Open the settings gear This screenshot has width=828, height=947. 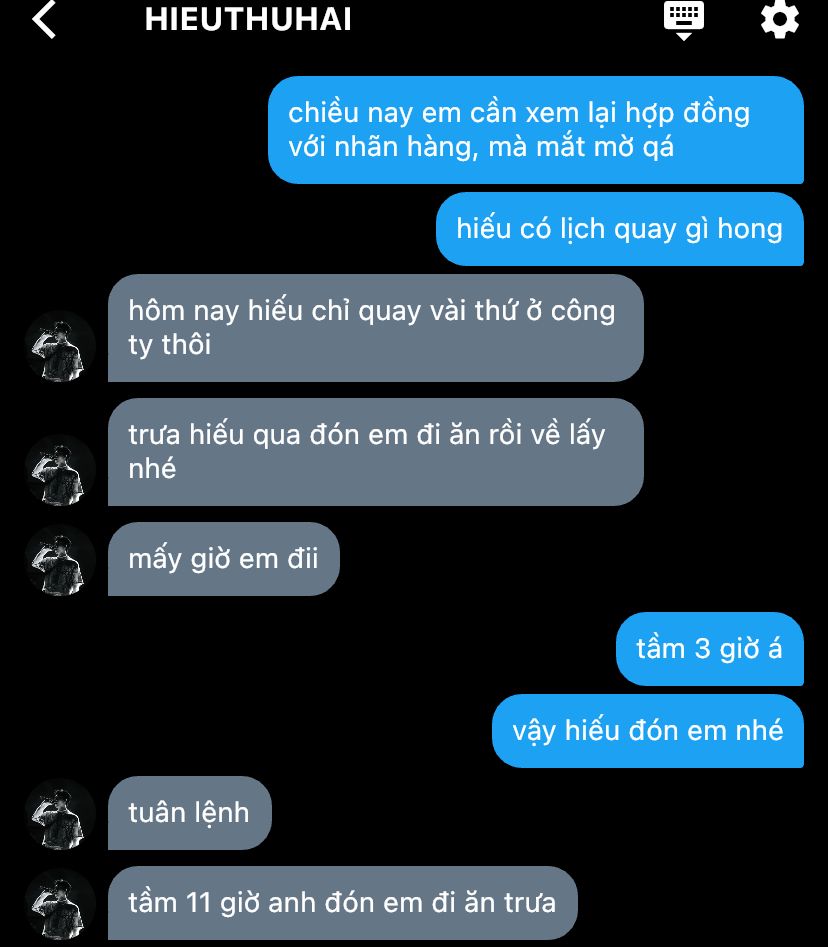pyautogui.click(x=779, y=20)
